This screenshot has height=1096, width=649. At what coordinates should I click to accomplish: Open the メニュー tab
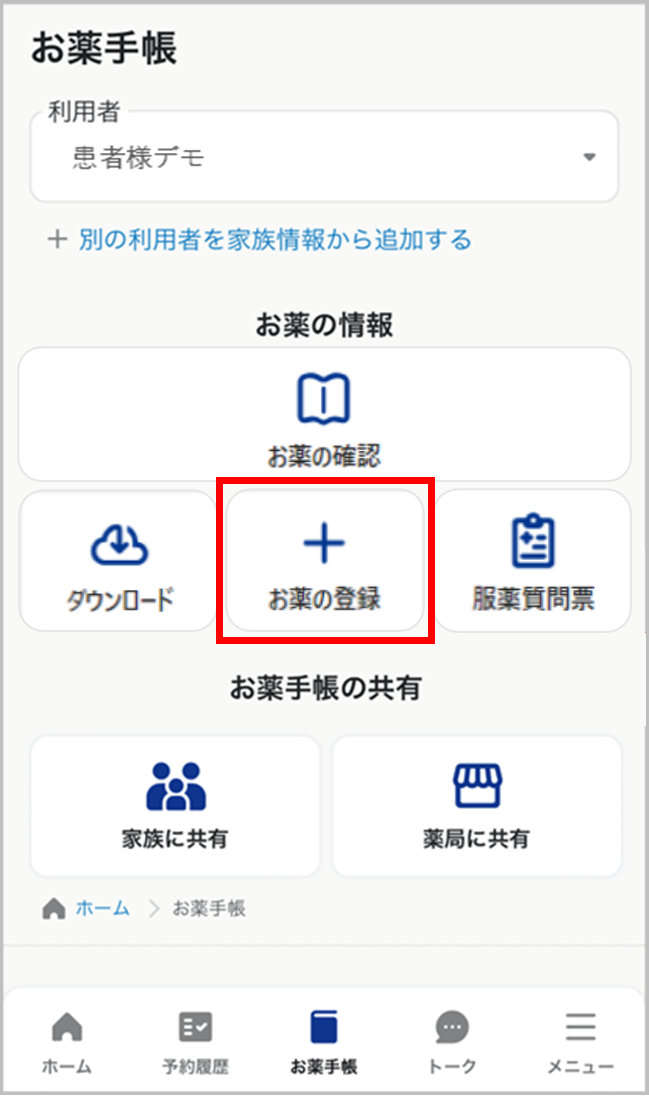point(580,1042)
